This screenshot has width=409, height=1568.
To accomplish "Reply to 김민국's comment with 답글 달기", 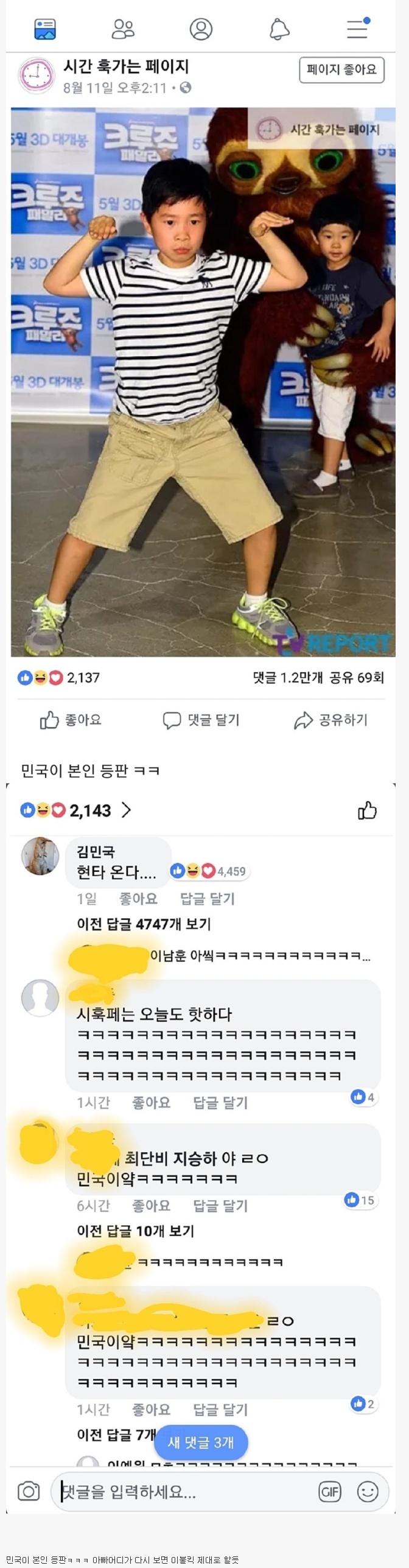I will [208, 899].
